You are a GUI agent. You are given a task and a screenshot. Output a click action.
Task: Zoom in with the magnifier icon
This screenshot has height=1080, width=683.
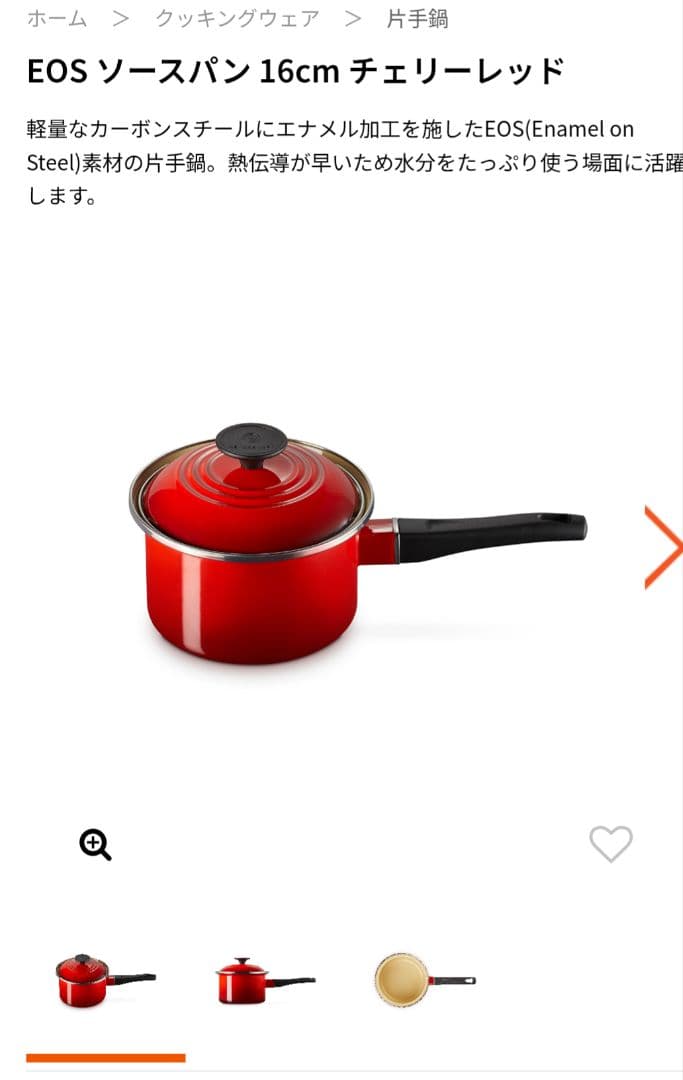(95, 845)
